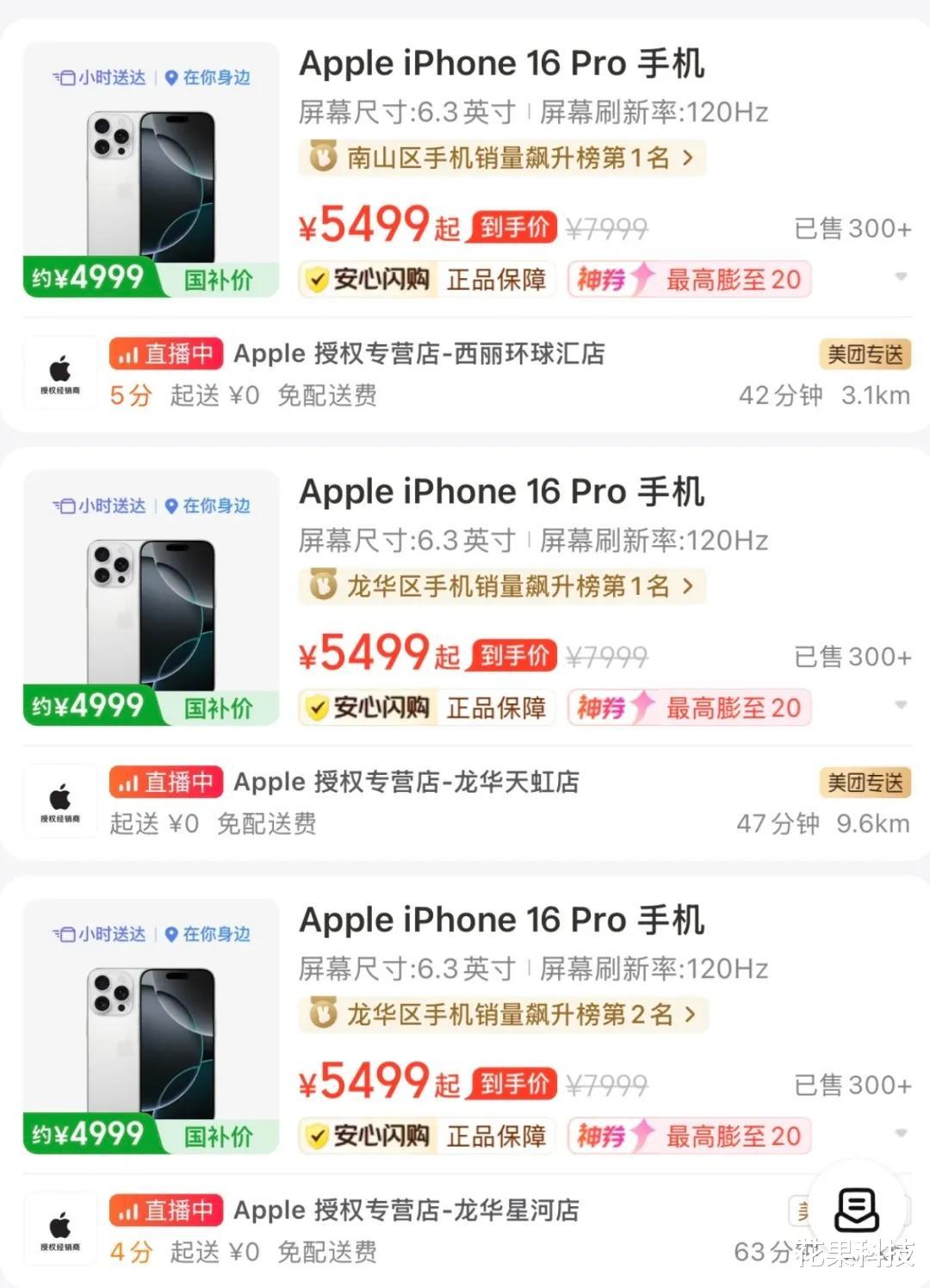Open the 龙华区手机销量飙升榜第2名 ranking
The width and height of the screenshot is (930, 1288).
click(503, 1014)
